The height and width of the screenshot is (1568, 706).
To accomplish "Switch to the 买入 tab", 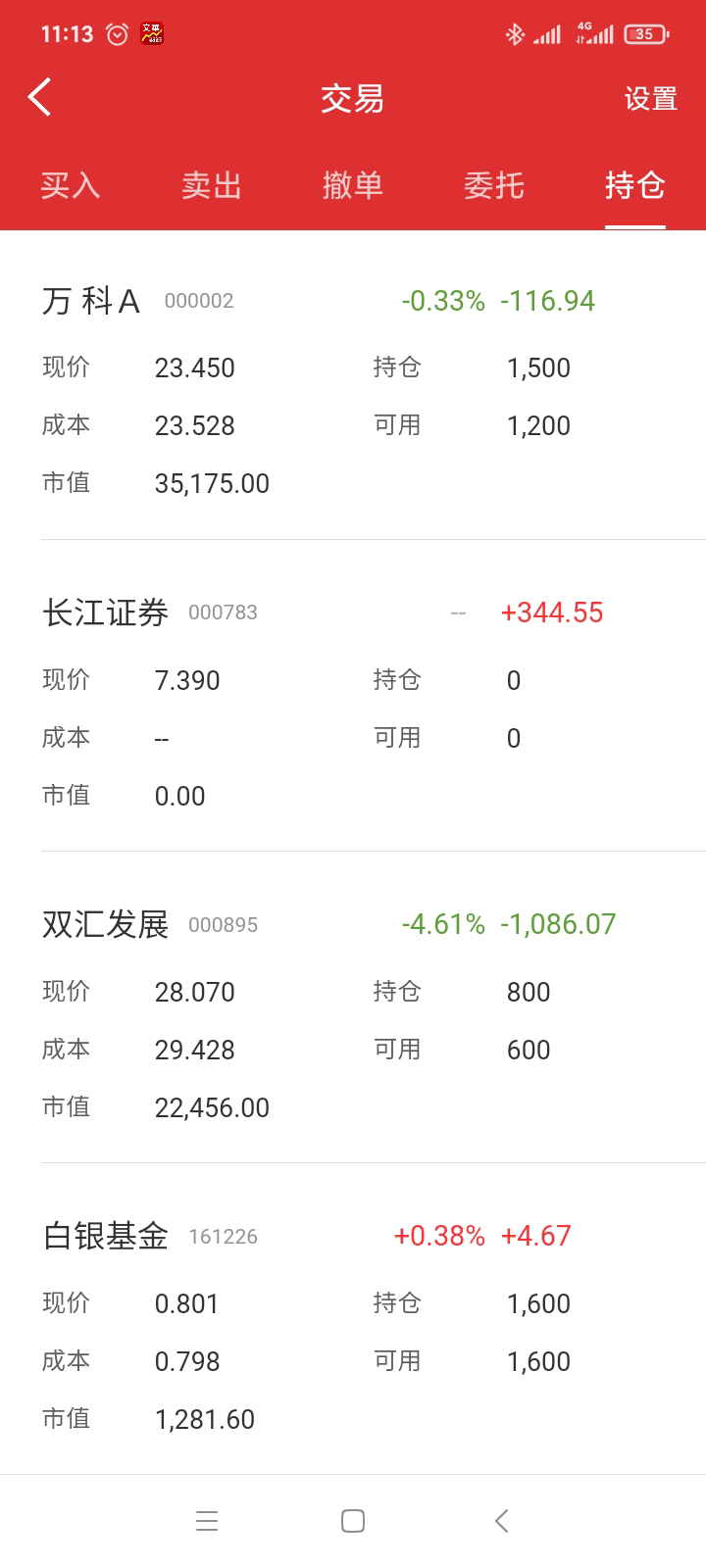I will pyautogui.click(x=71, y=185).
